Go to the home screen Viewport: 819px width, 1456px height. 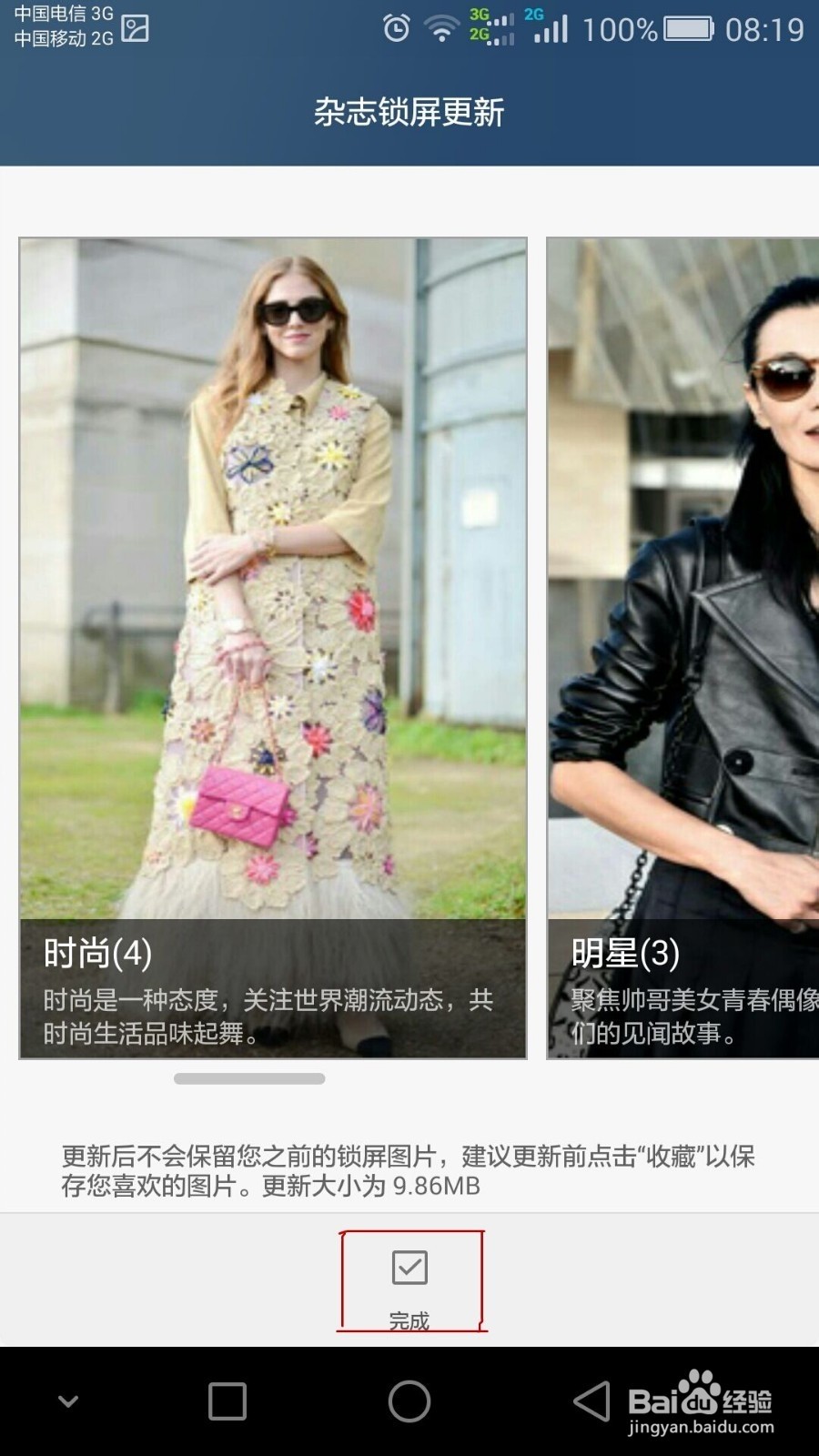coord(409,1401)
